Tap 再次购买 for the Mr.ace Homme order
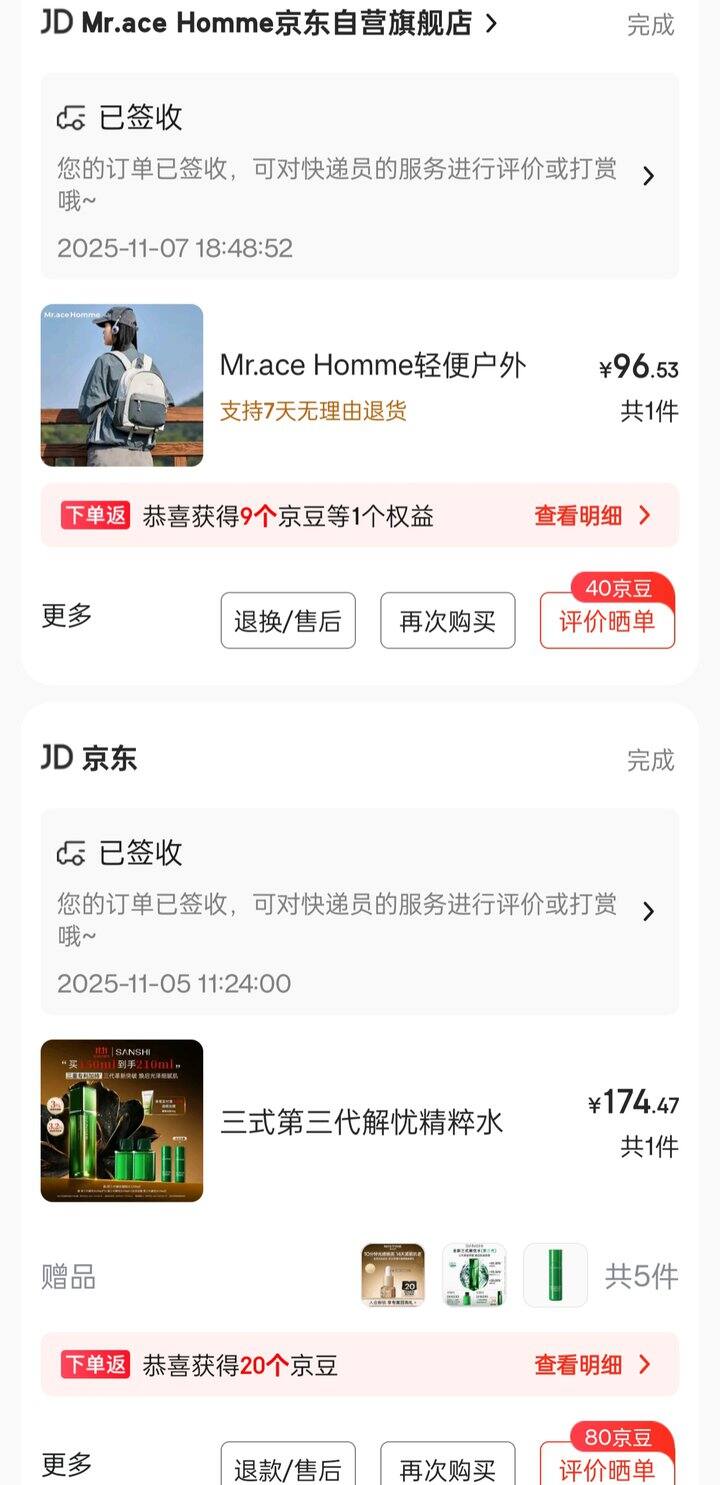720x1485 pixels. (447, 621)
